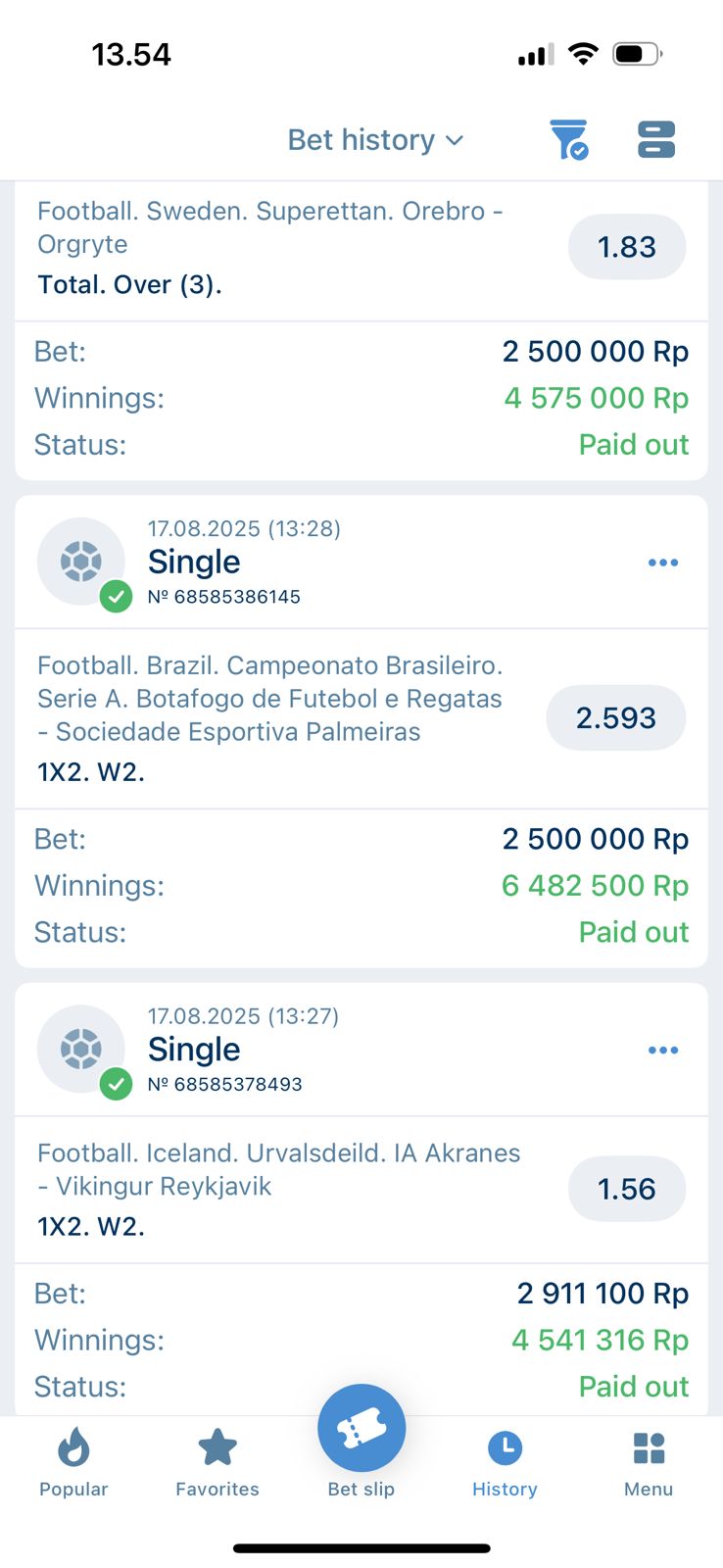Image resolution: width=723 pixels, height=1568 pixels.
Task: Open options for bet № 68585386145
Action: click(663, 563)
